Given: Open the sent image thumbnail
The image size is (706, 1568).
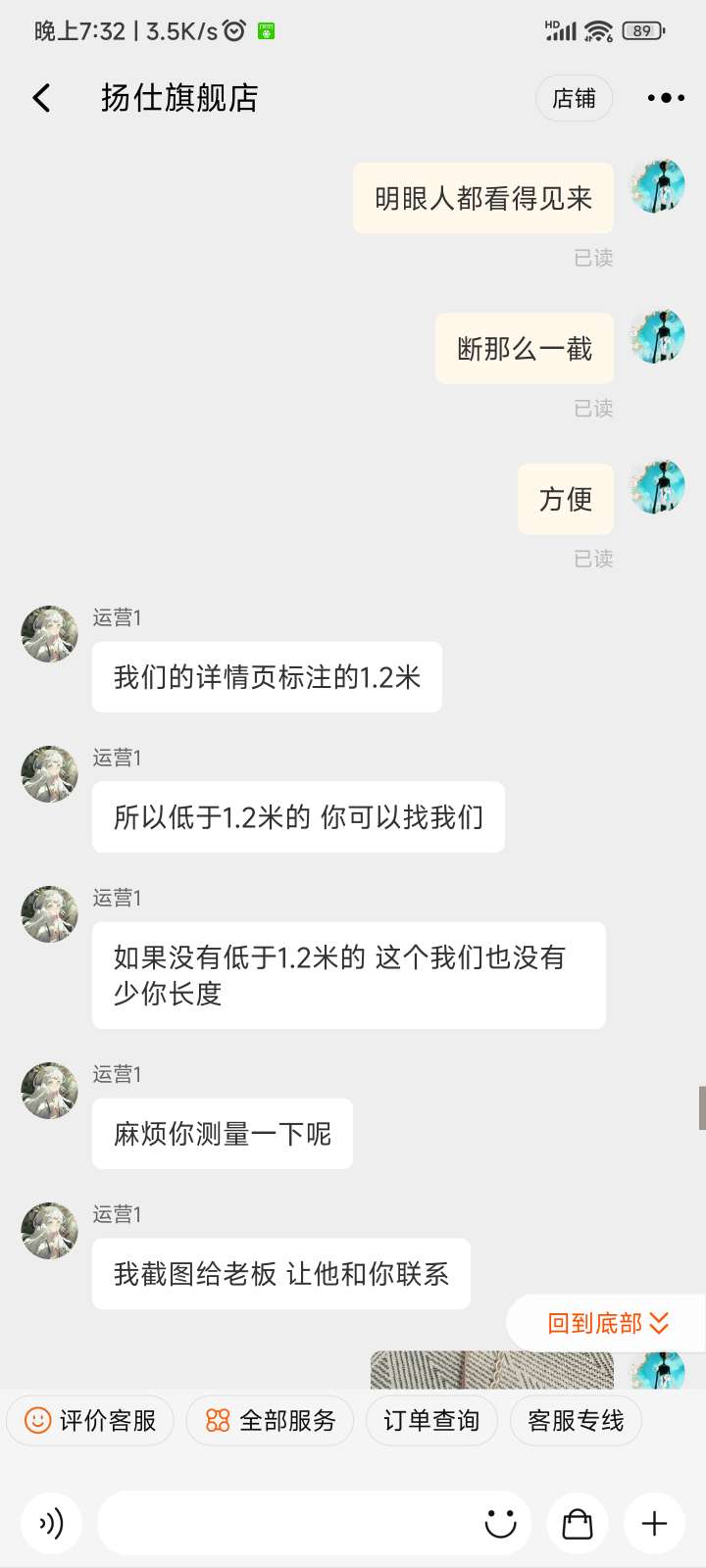Looking at the screenshot, I should [491, 1370].
